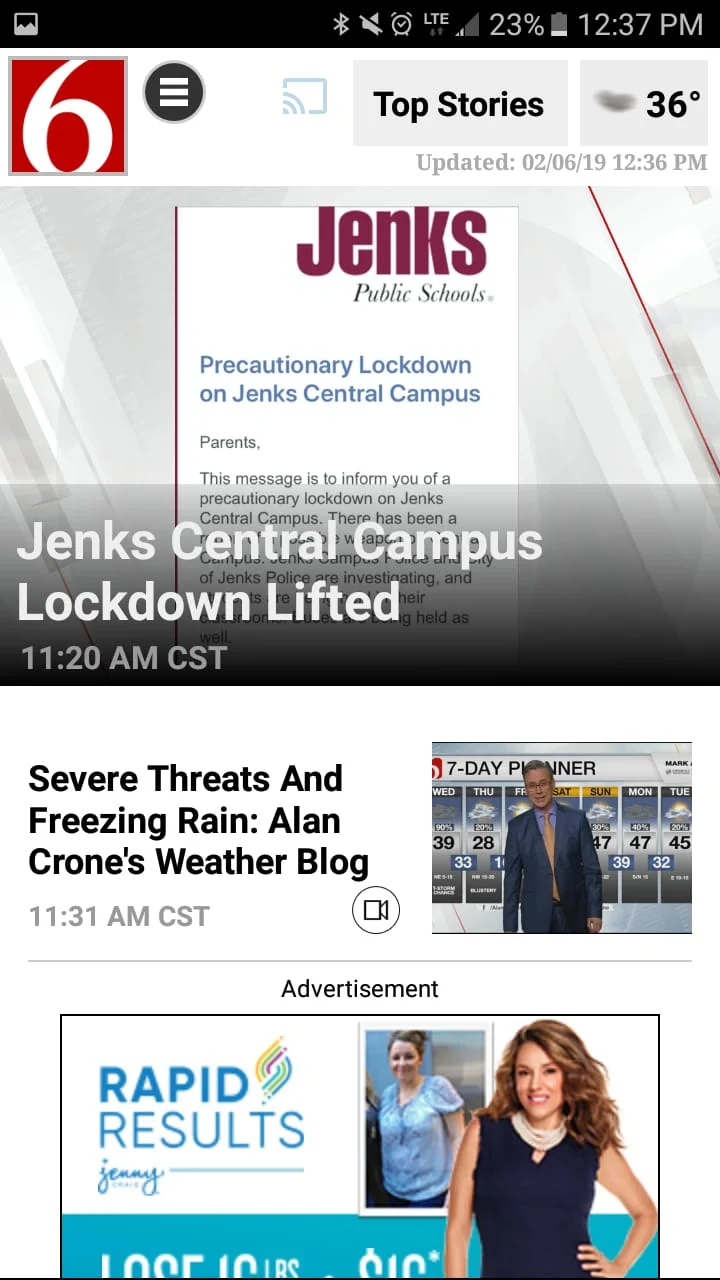Tap the 11:20 AM CST timestamp
720x1280 pixels.
tap(123, 658)
